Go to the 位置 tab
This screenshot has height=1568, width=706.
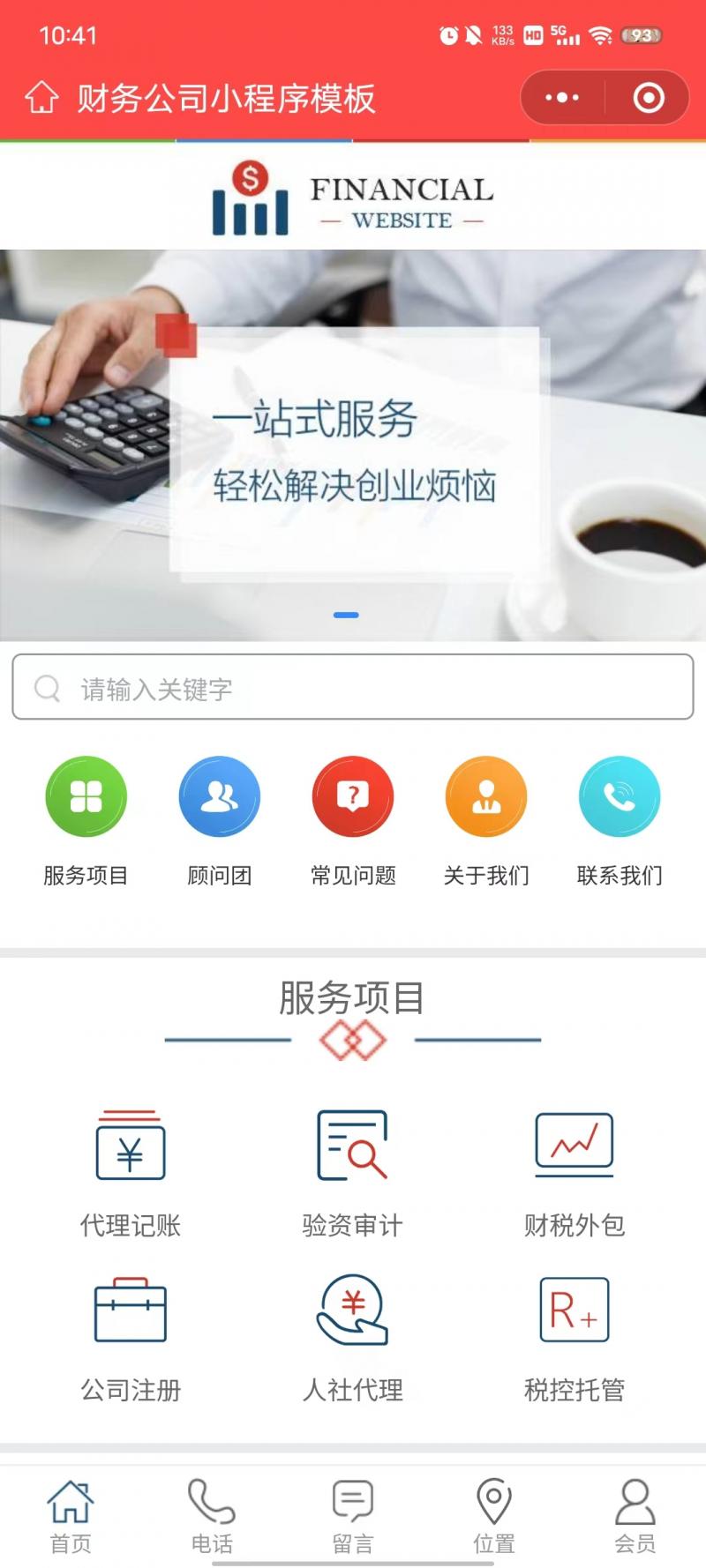(494, 1515)
